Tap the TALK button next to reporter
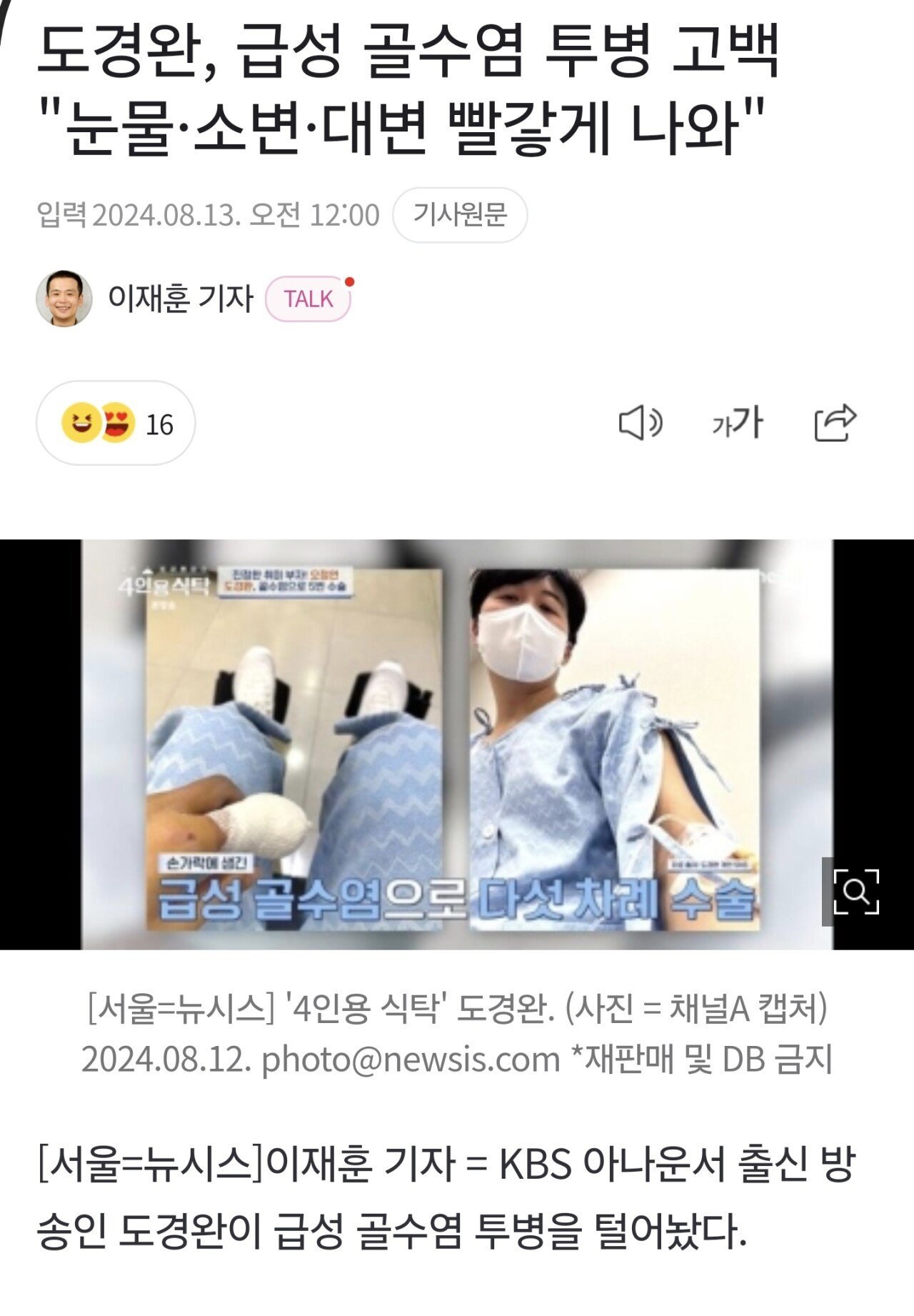The width and height of the screenshot is (914, 1316). [x=308, y=299]
